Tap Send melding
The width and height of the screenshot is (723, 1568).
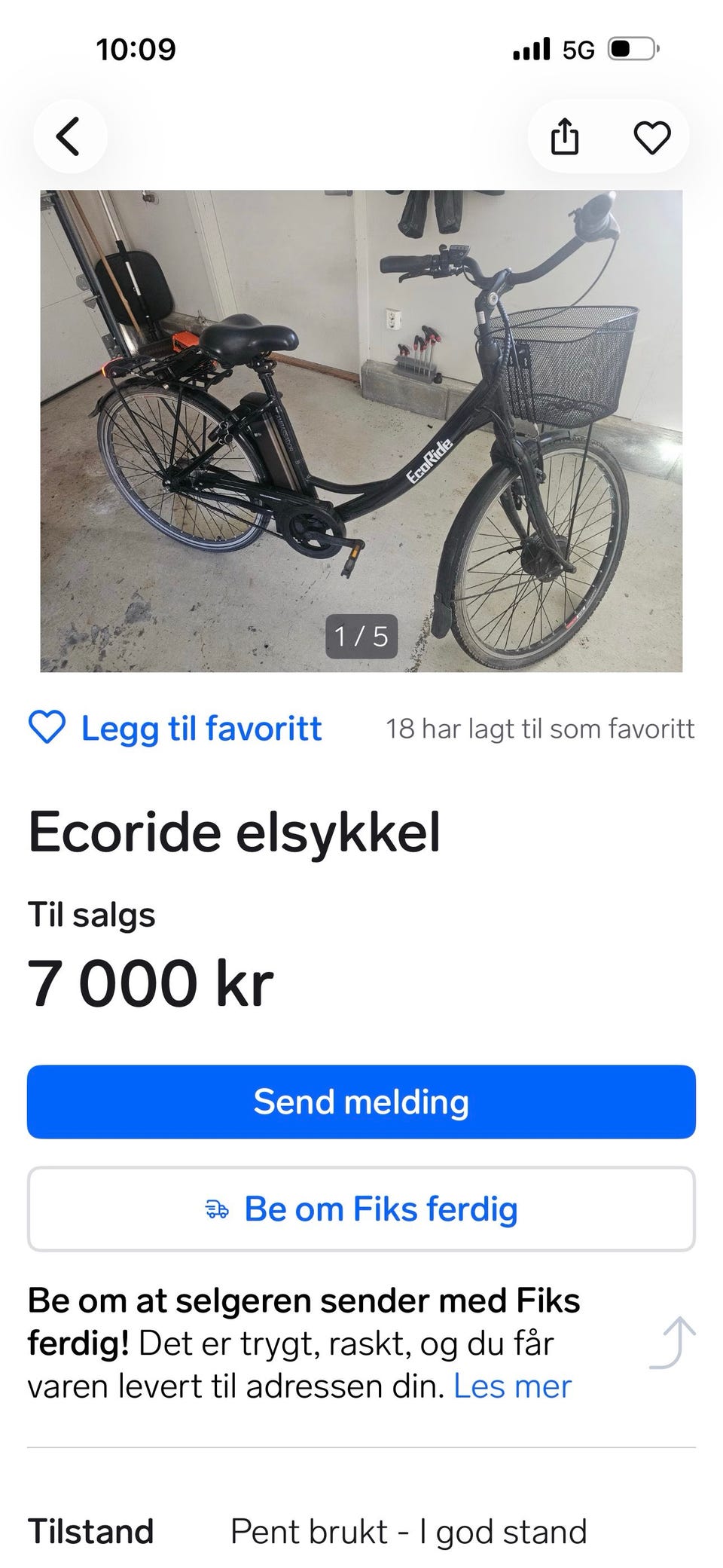pyautogui.click(x=361, y=1102)
